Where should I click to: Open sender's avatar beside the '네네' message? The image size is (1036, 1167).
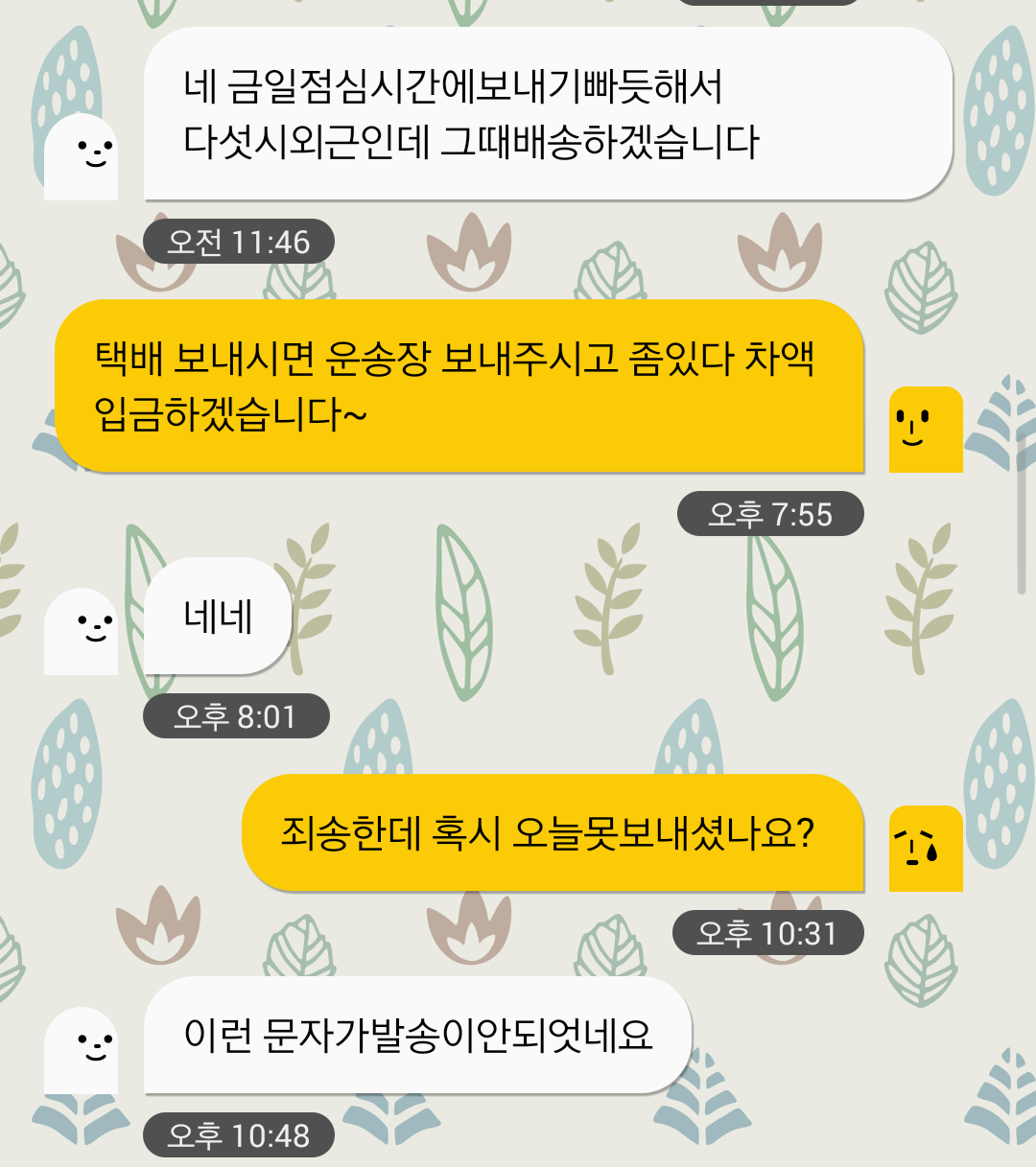pyautogui.click(x=82, y=631)
